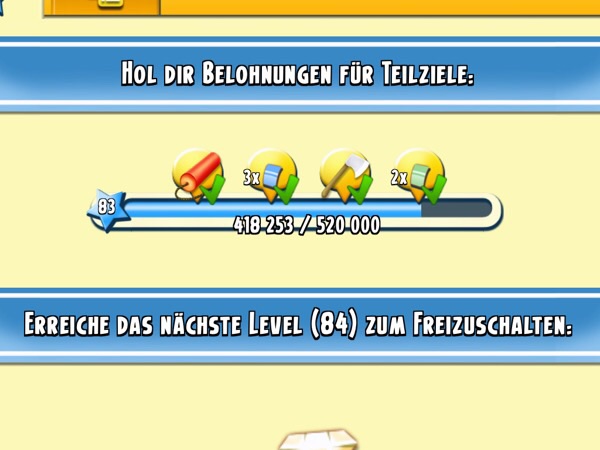Tap the level 83 star badge
600x450 pixels.
107,209
